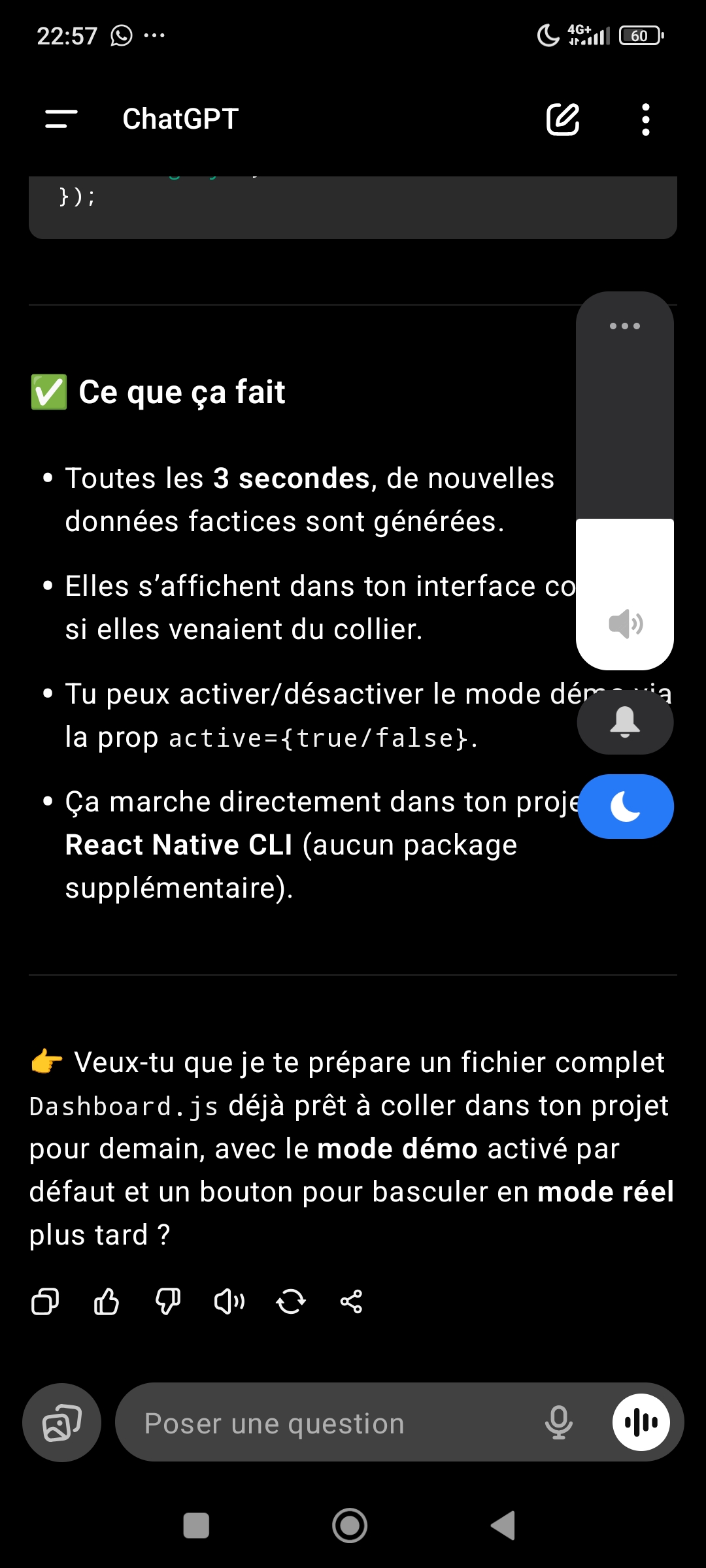This screenshot has width=706, height=1568.
Task: Share this response
Action: [x=352, y=1301]
